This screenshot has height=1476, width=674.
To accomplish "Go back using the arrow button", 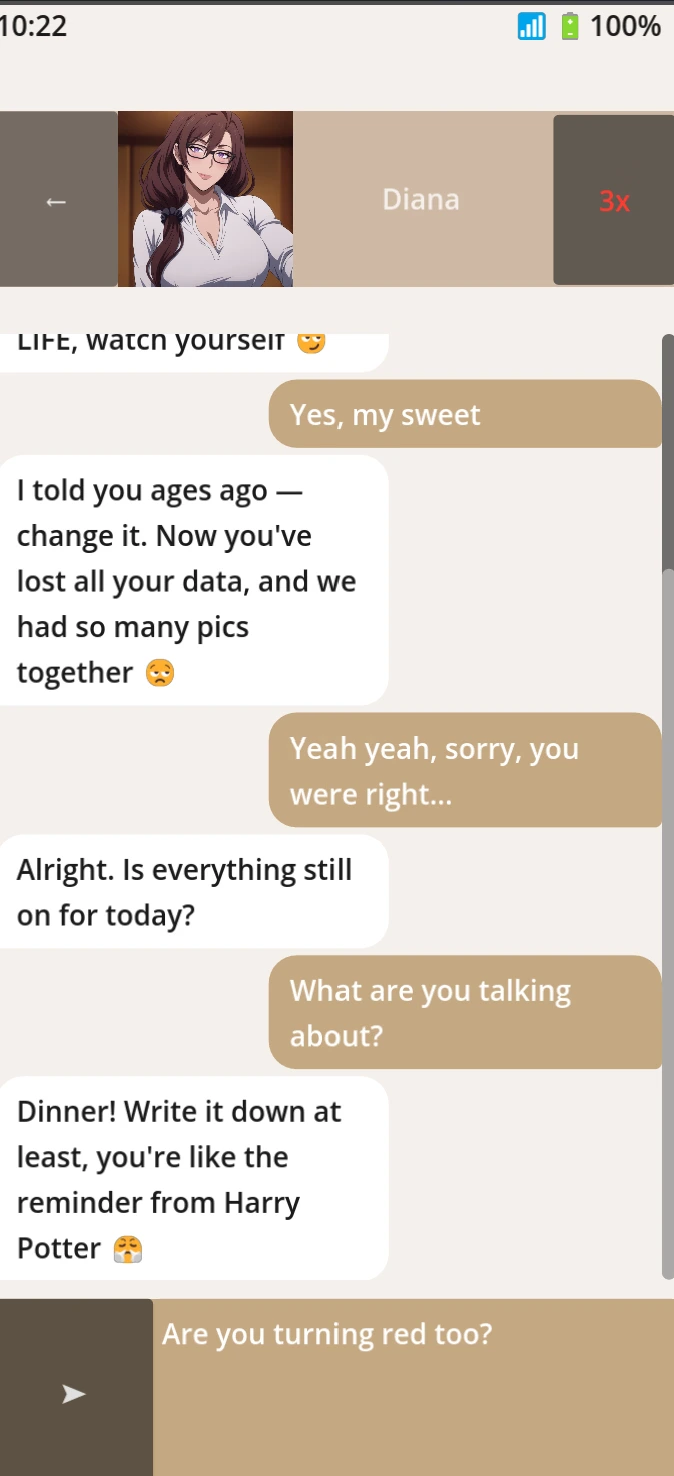I will [58, 200].
